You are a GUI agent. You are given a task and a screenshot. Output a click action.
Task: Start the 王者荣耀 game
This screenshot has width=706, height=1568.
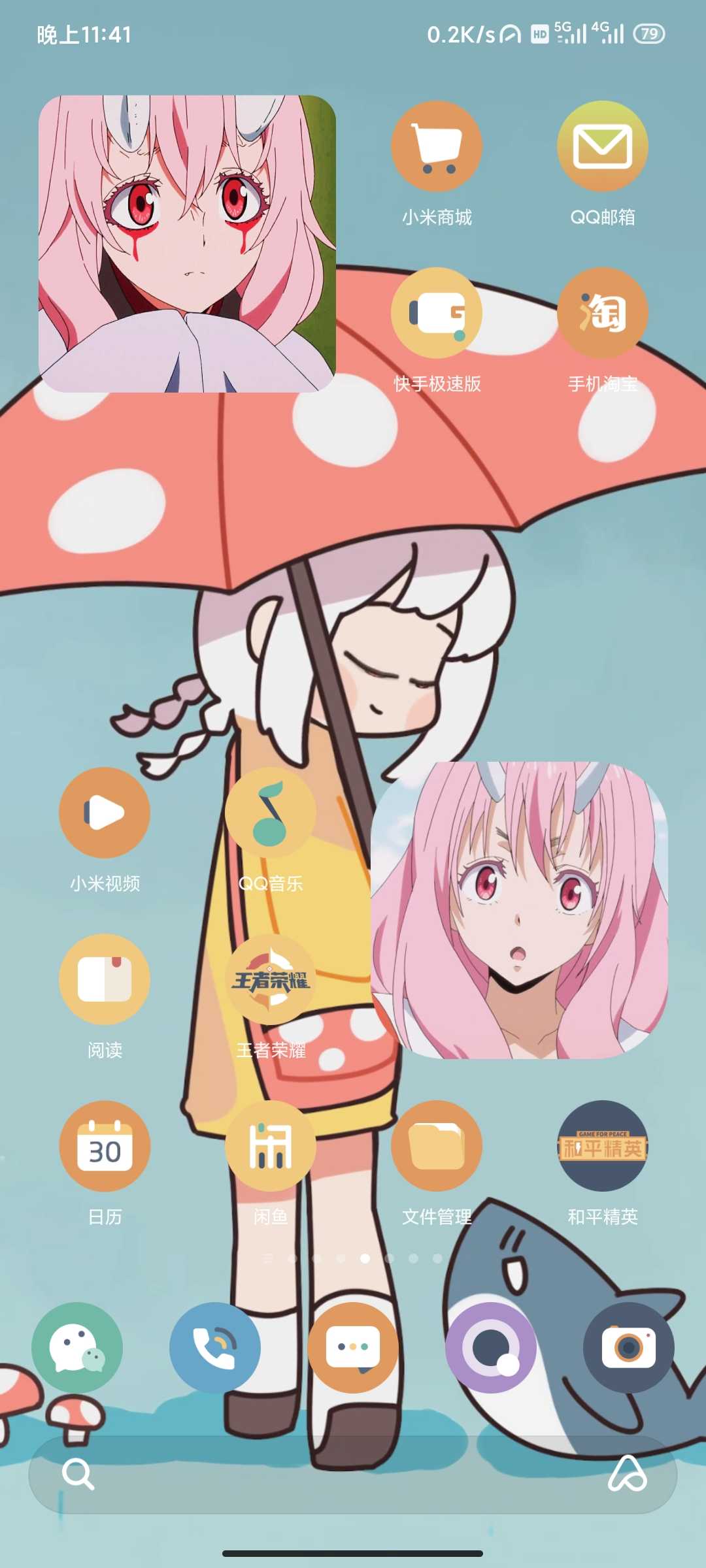[270, 979]
